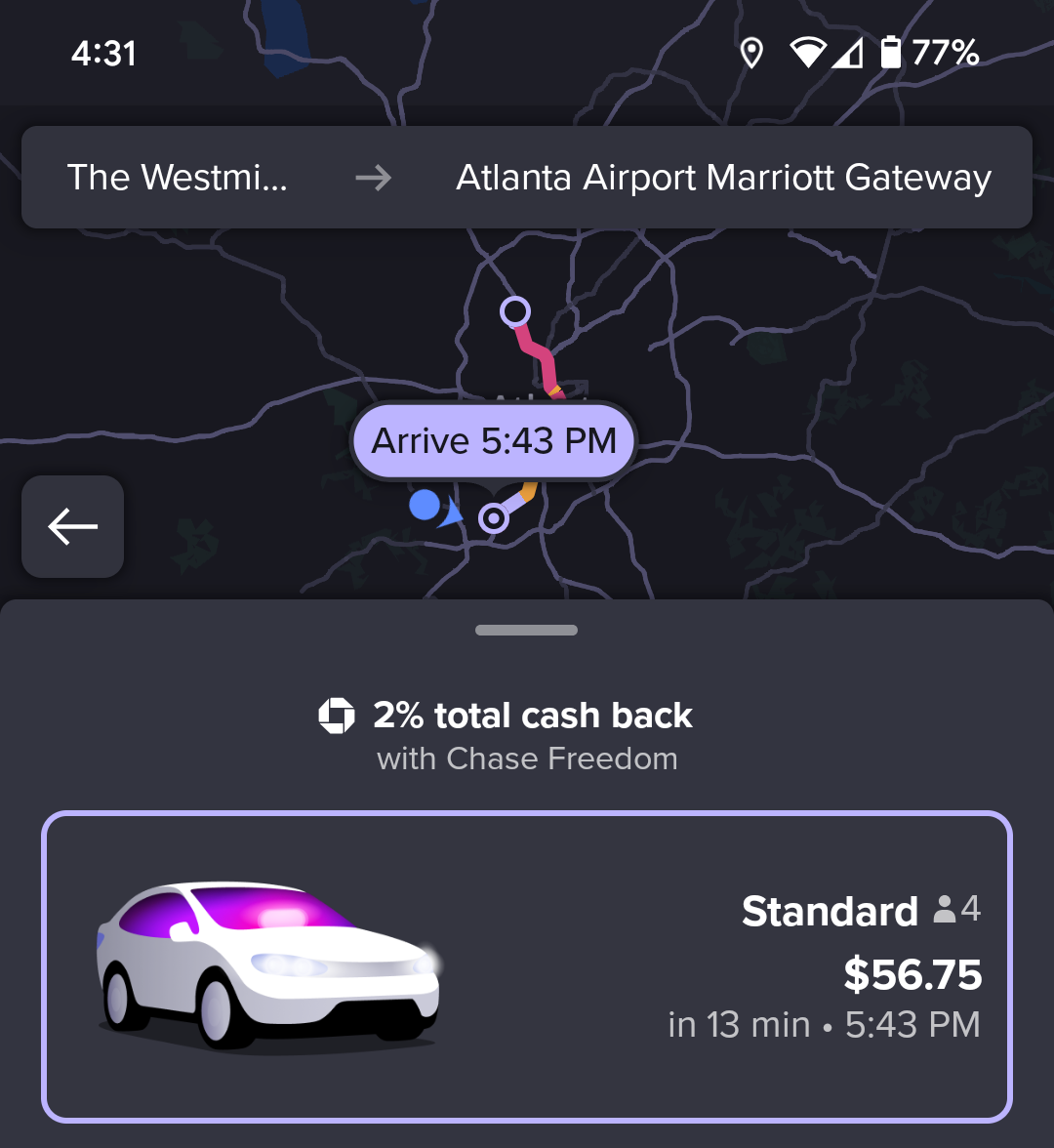Select the Standard ride for $56.75

point(527,966)
